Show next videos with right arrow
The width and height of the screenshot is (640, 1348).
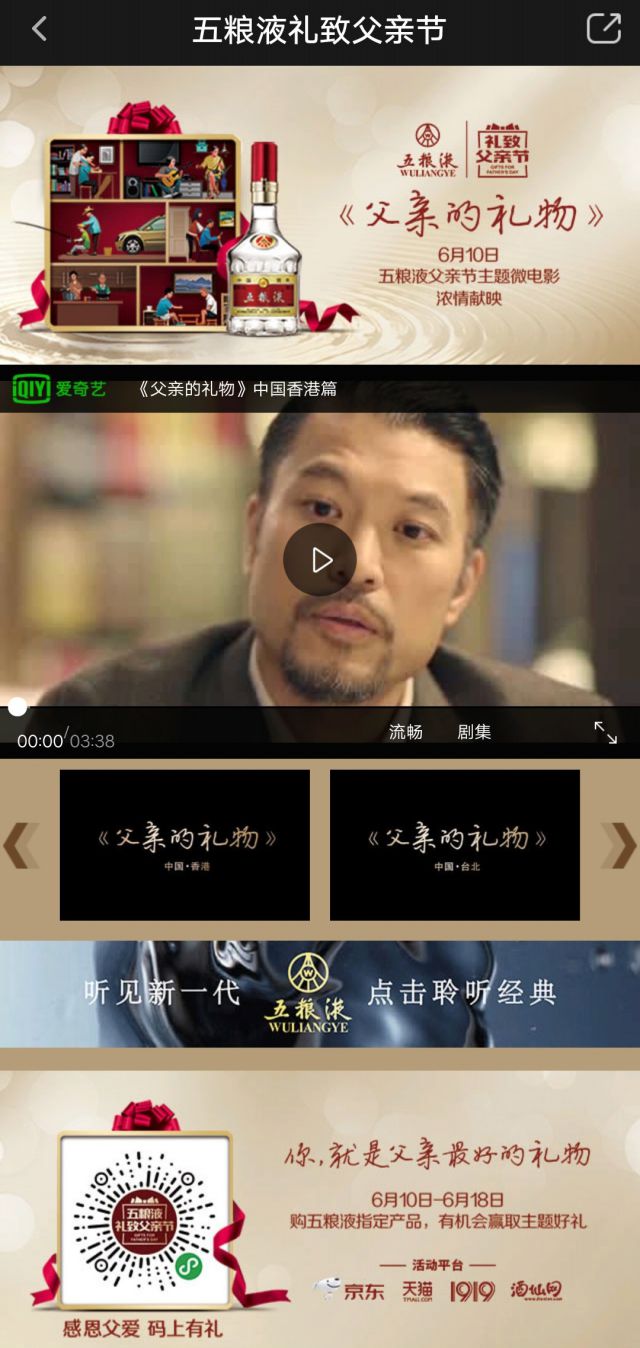click(x=619, y=846)
